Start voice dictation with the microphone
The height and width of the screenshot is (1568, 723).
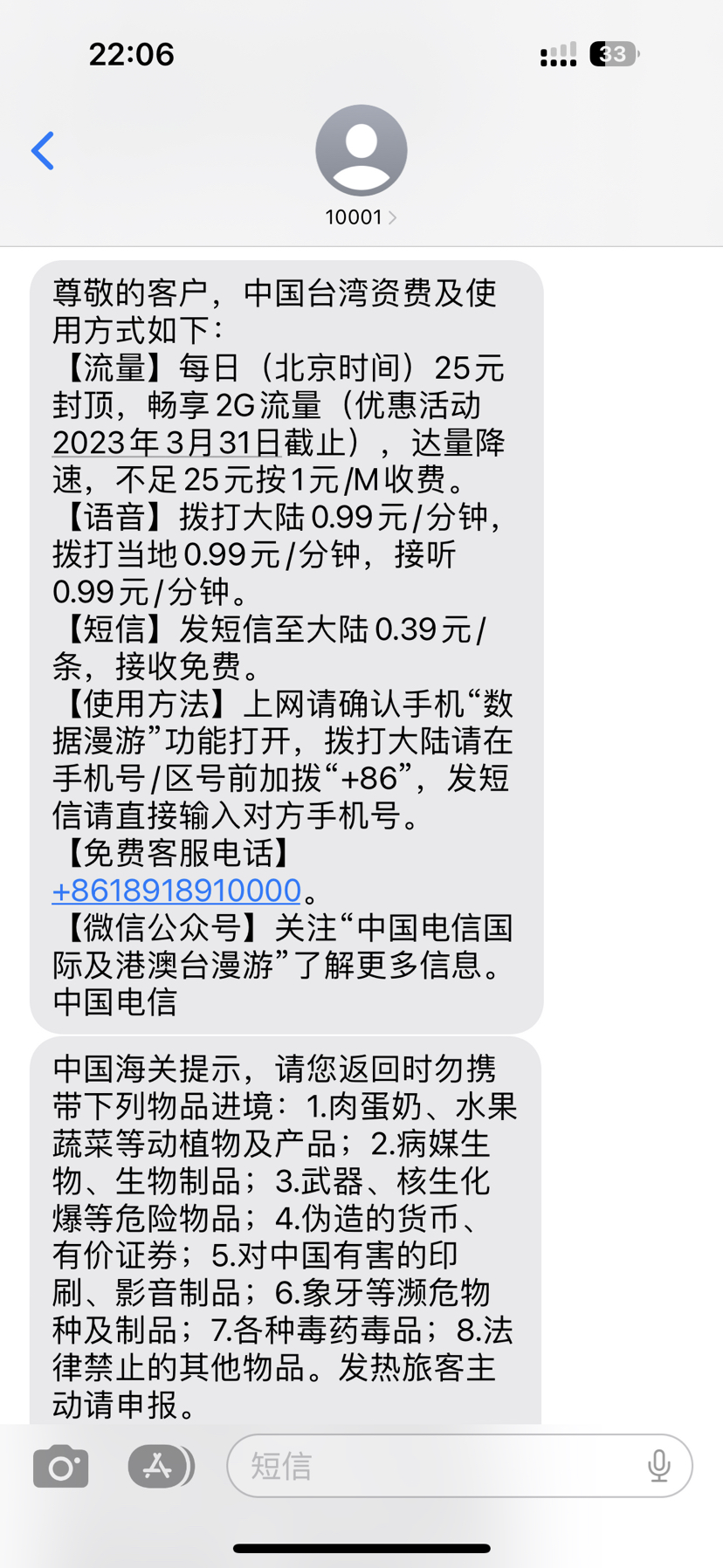(659, 1466)
